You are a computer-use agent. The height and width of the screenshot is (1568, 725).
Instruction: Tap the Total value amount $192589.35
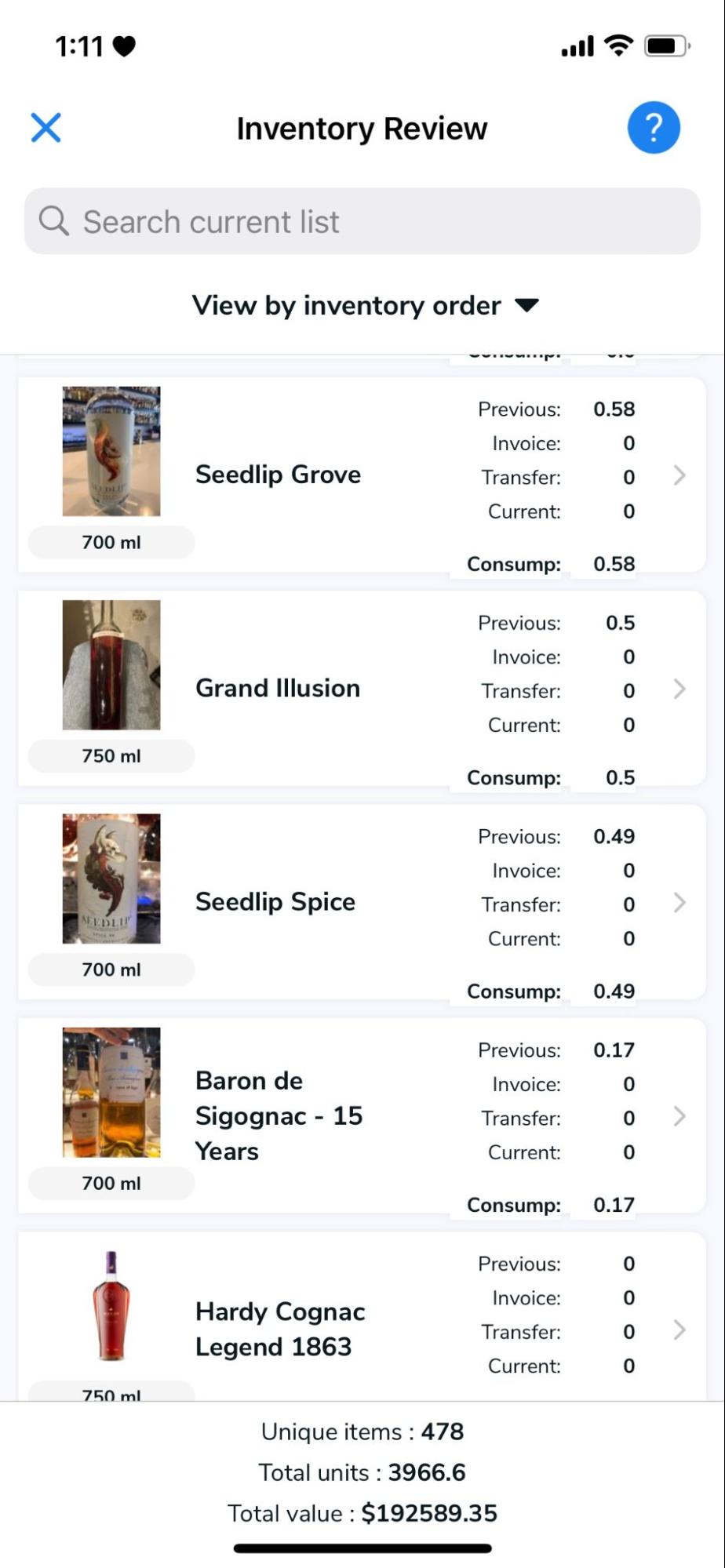(429, 1513)
